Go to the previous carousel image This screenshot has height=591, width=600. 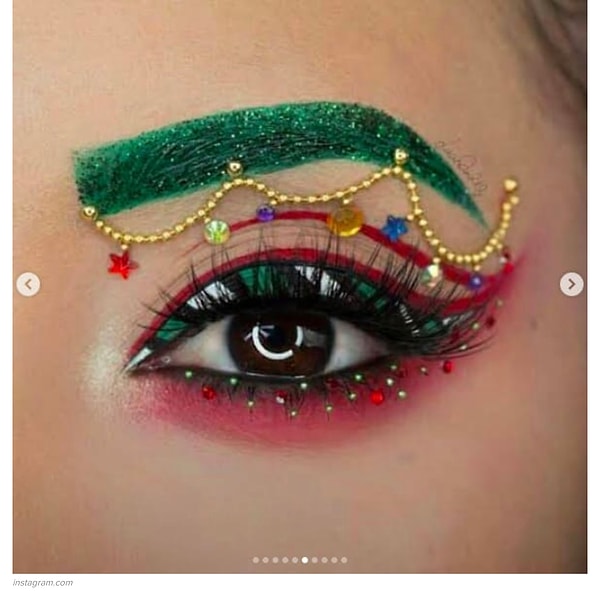(x=28, y=284)
